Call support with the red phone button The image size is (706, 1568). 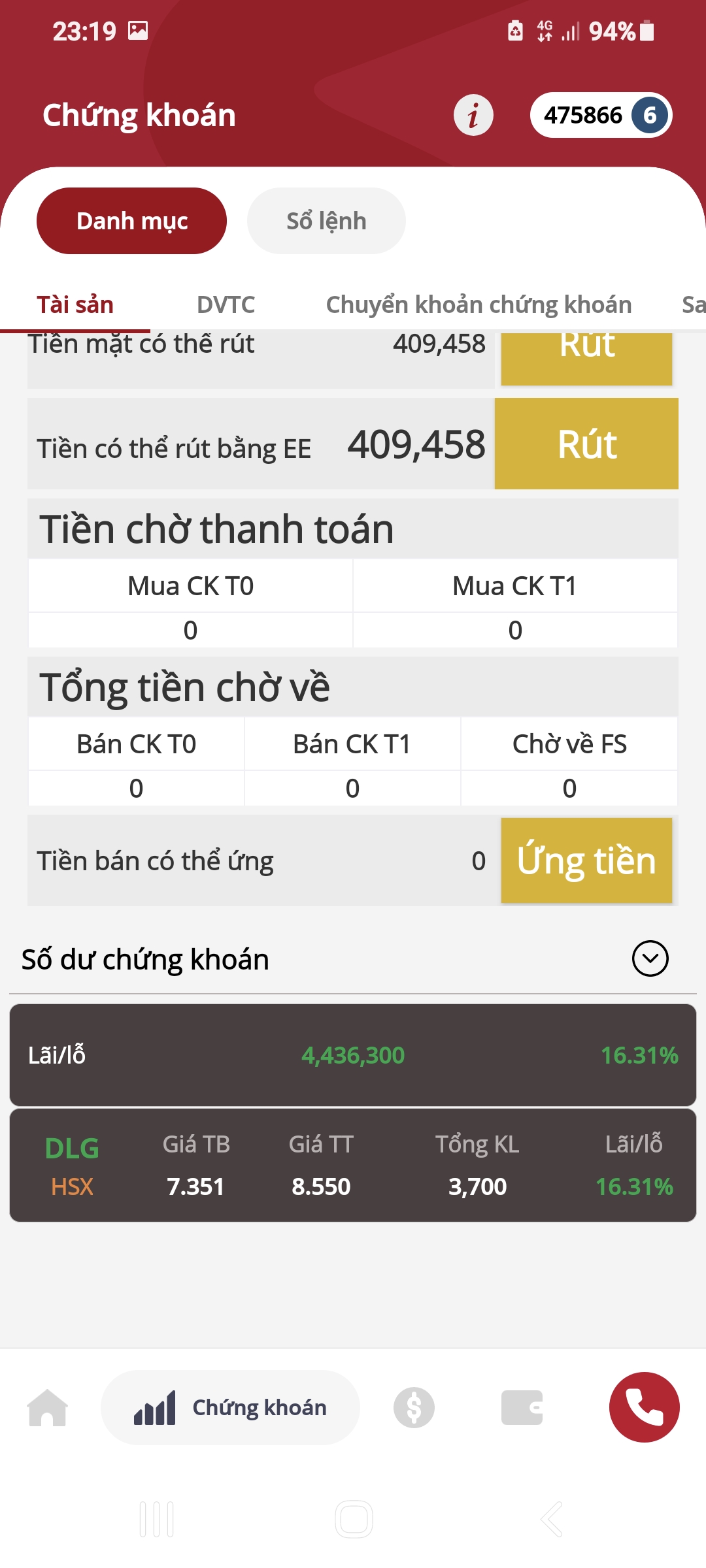(644, 1407)
